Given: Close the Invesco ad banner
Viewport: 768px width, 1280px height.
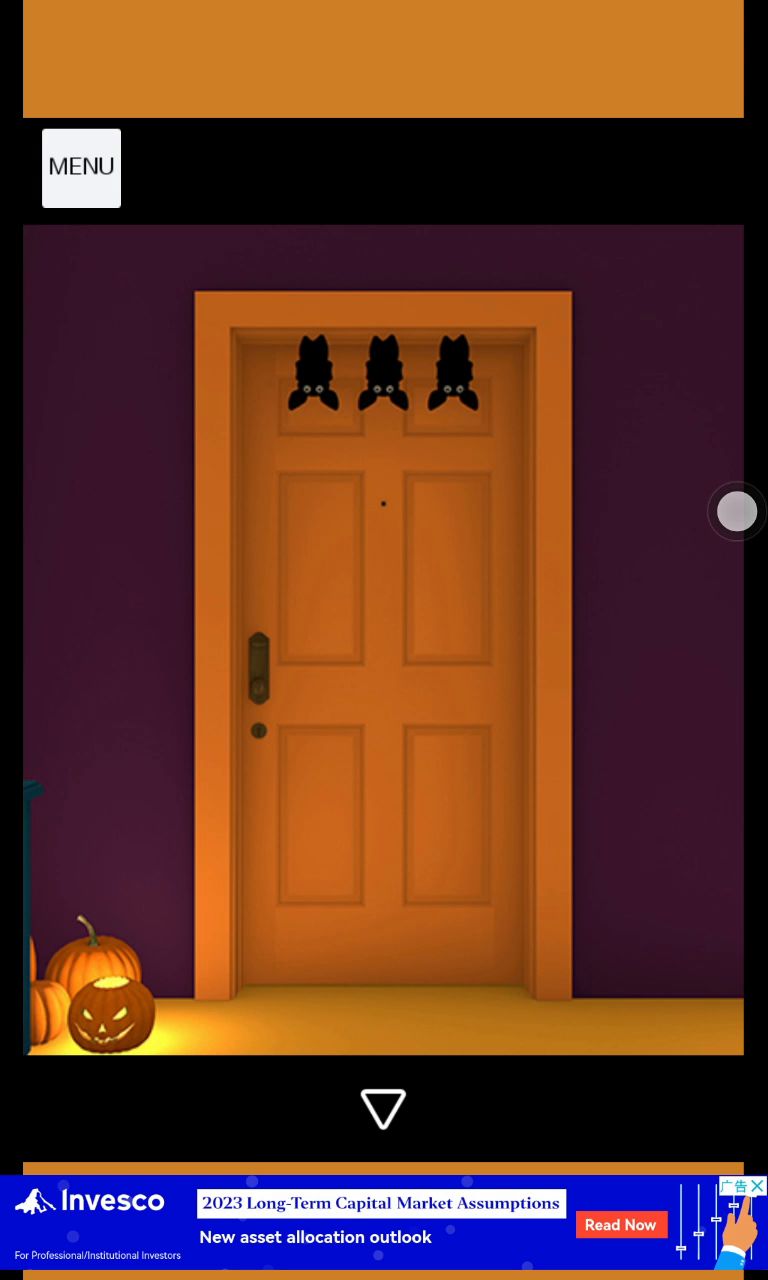Looking at the screenshot, I should click(757, 1186).
